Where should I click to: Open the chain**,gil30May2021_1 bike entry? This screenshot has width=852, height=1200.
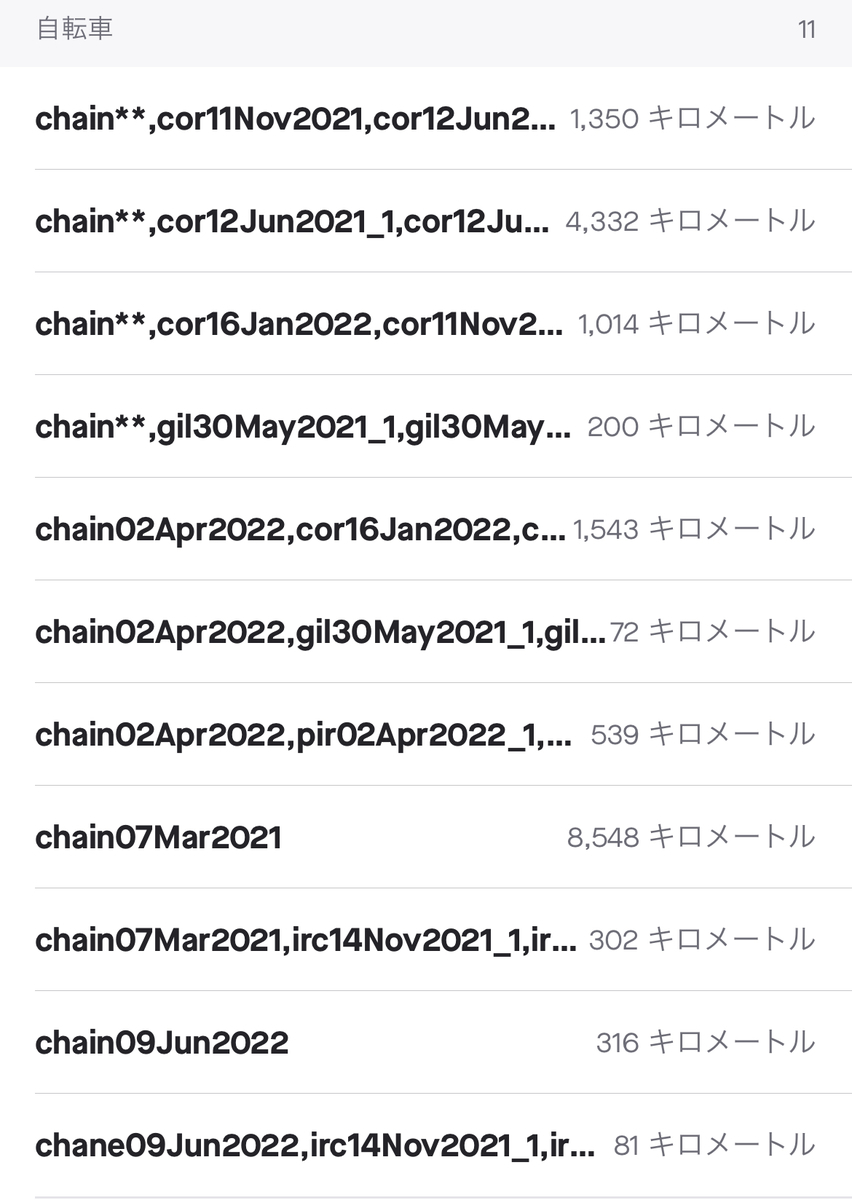(x=425, y=427)
